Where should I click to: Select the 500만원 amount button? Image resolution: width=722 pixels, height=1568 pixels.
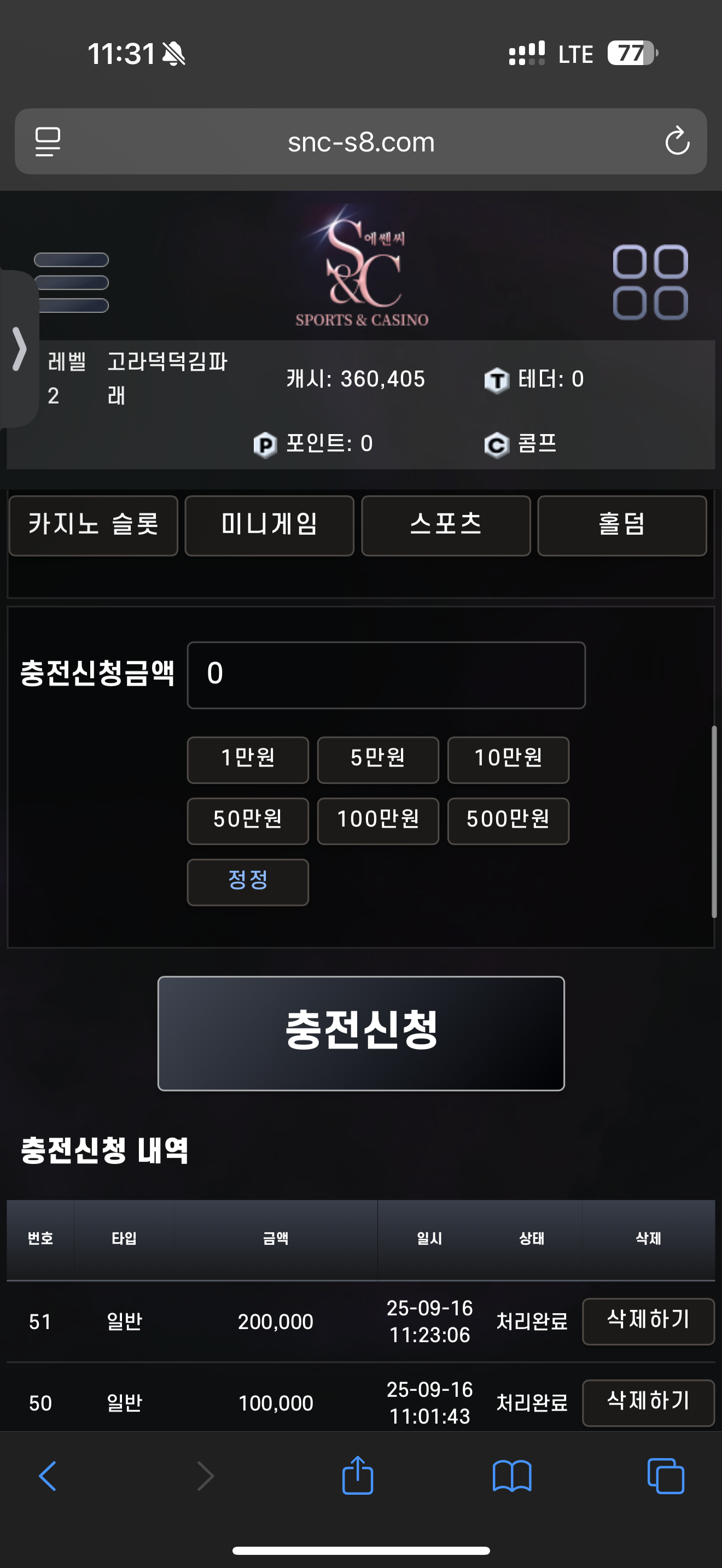pos(508,821)
